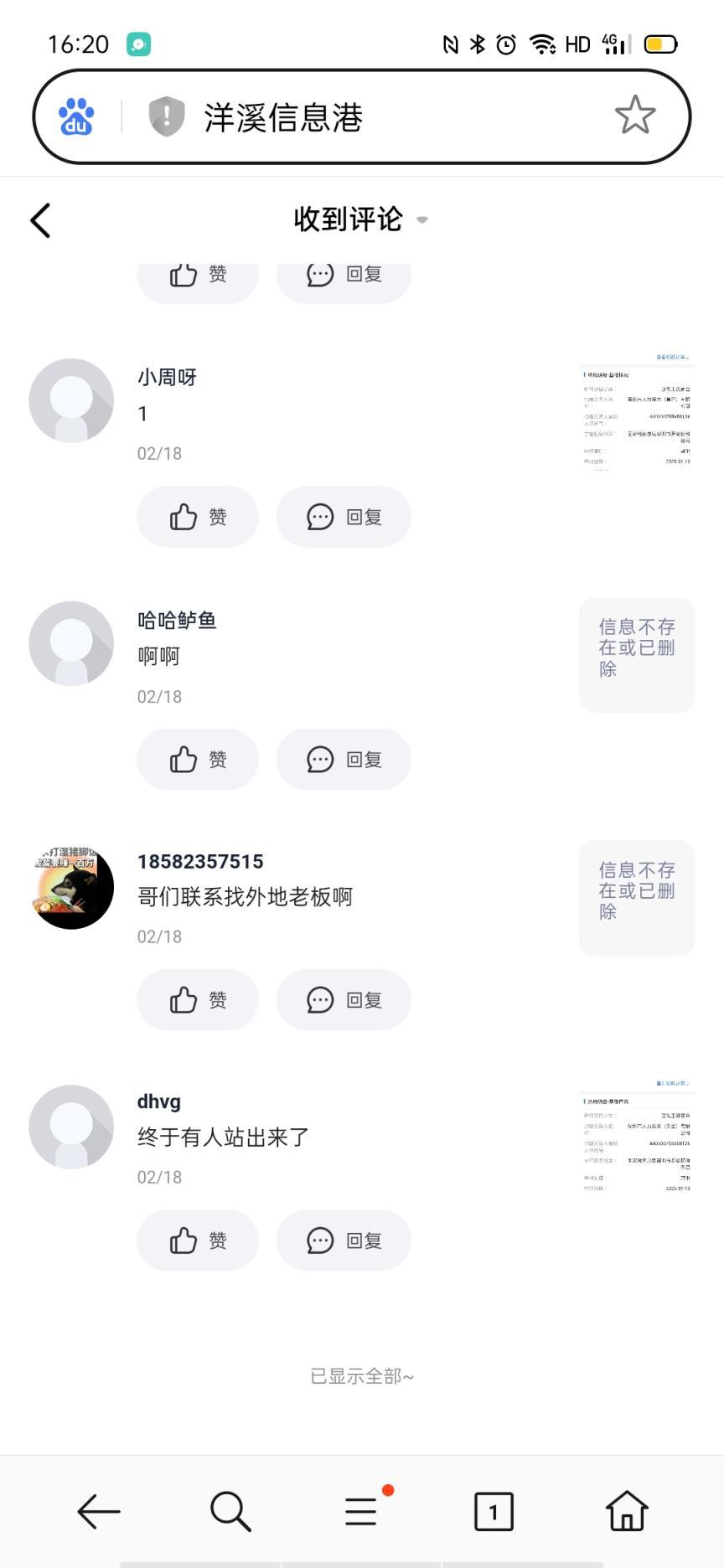This screenshot has width=724, height=1568.
Task: Open 小周呀's avatar profile
Action: coord(71,400)
